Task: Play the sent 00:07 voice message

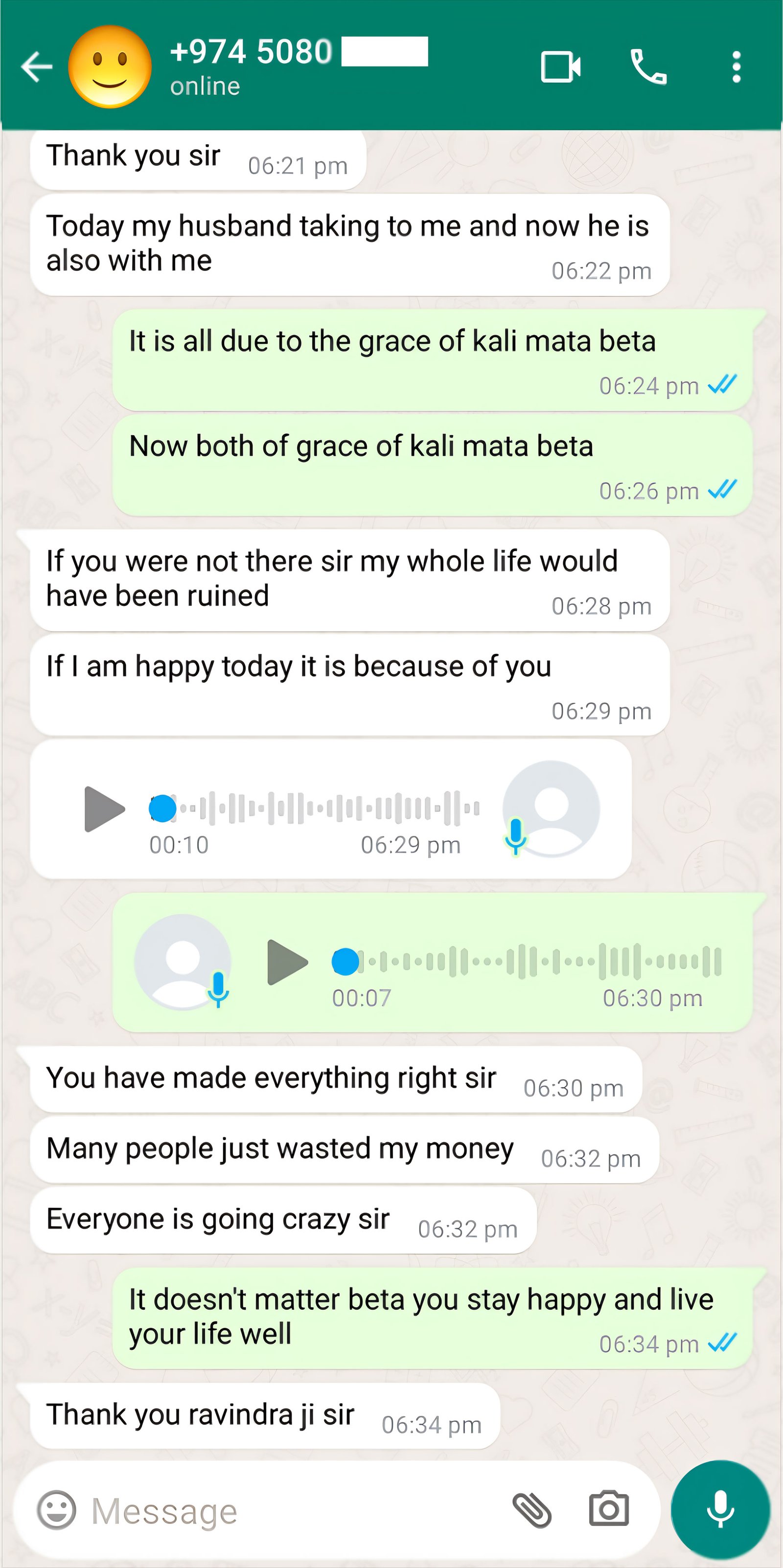Action: pos(287,963)
